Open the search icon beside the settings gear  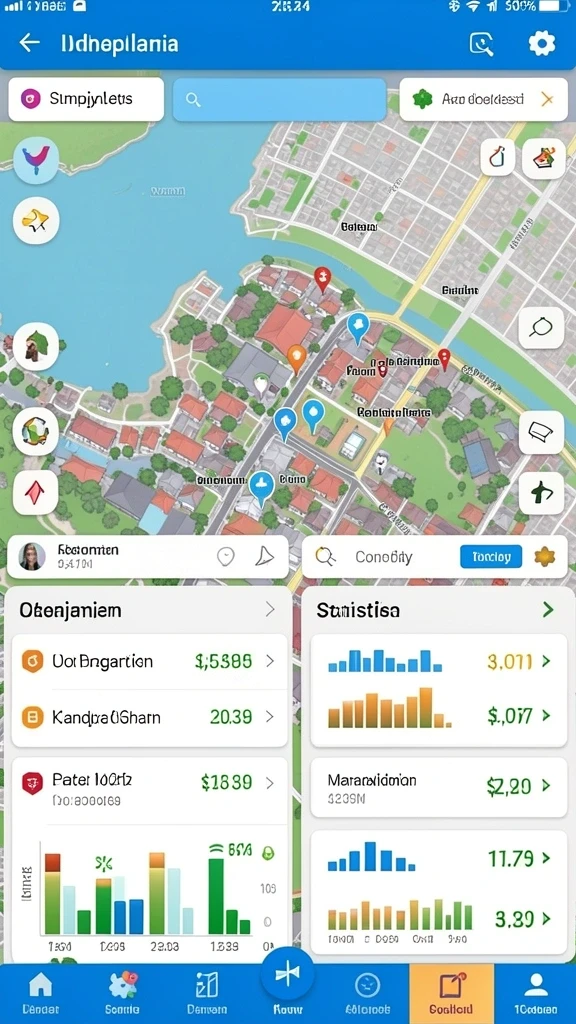[x=481, y=44]
